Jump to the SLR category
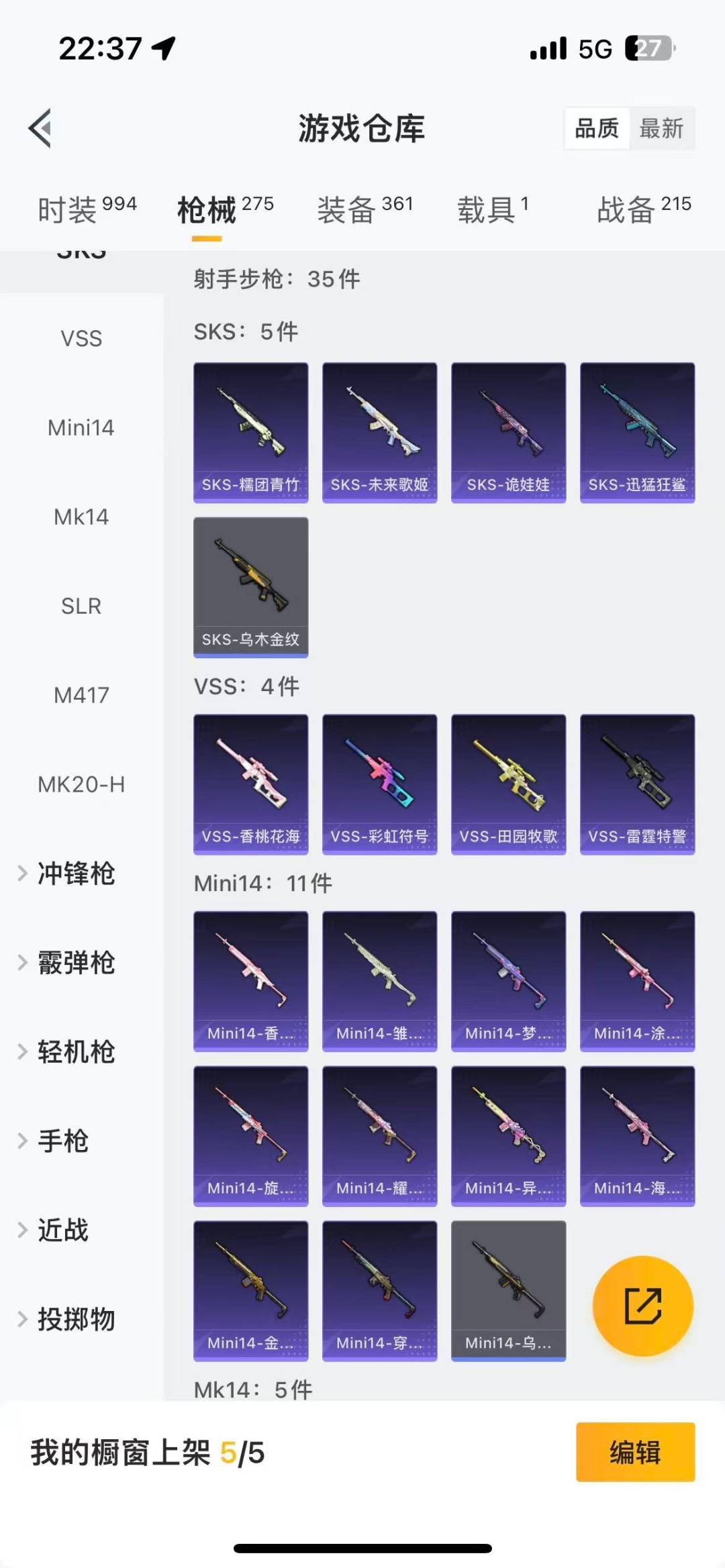This screenshot has width=725, height=1568. 81,606
